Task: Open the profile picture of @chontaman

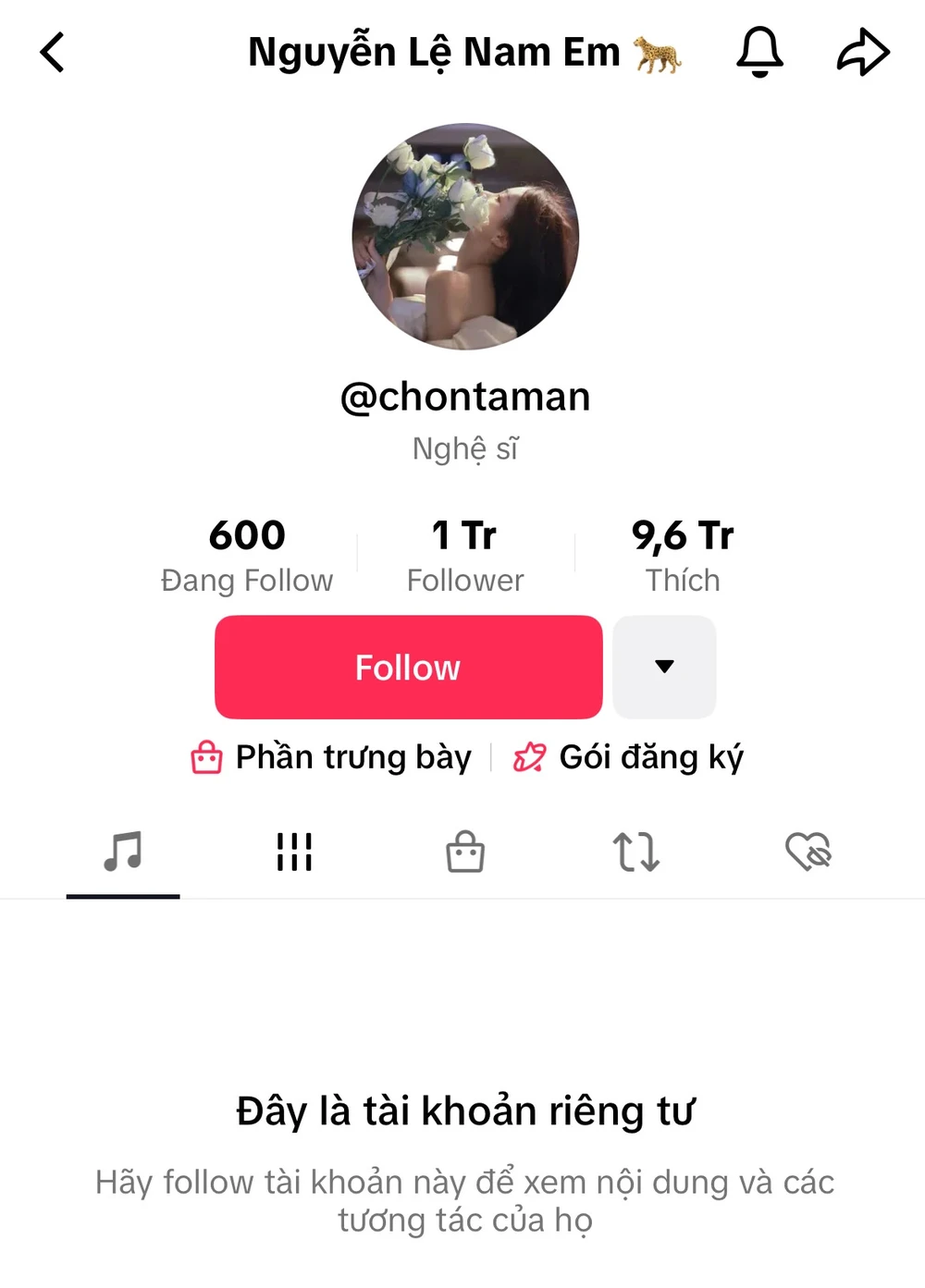Action: [464, 238]
